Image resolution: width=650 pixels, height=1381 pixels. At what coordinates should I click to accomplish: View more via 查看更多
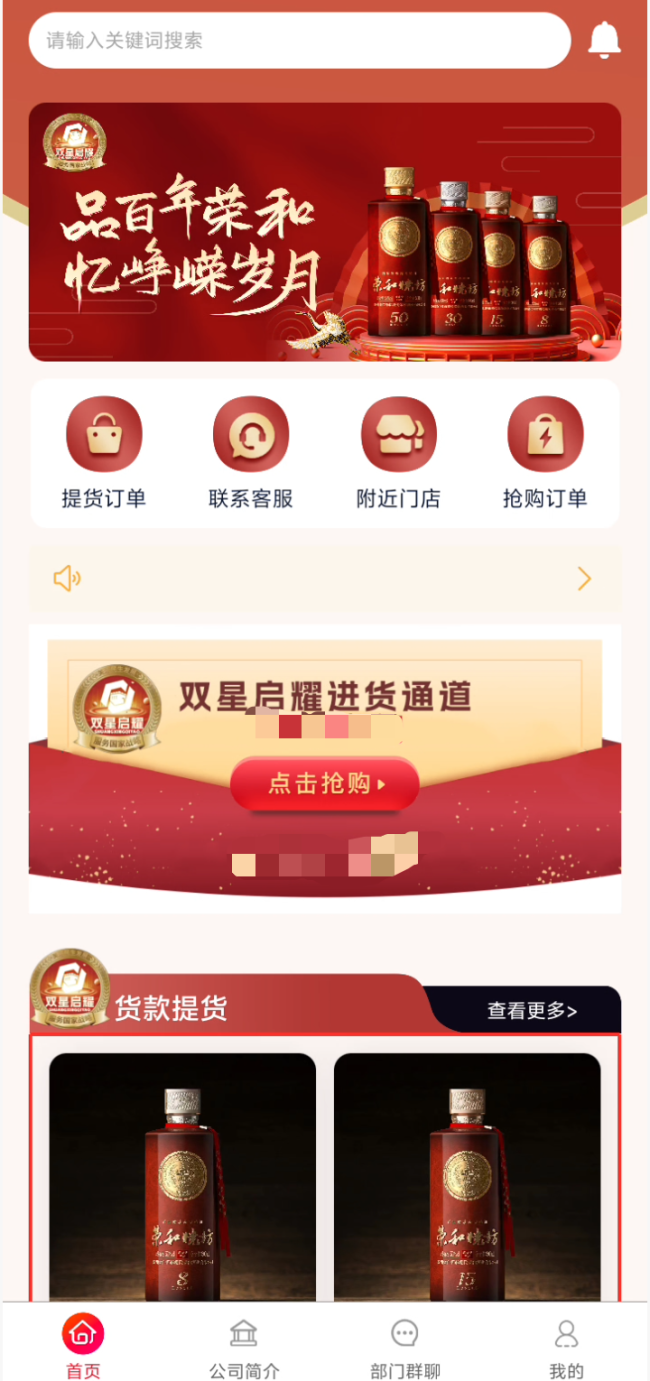click(531, 1011)
